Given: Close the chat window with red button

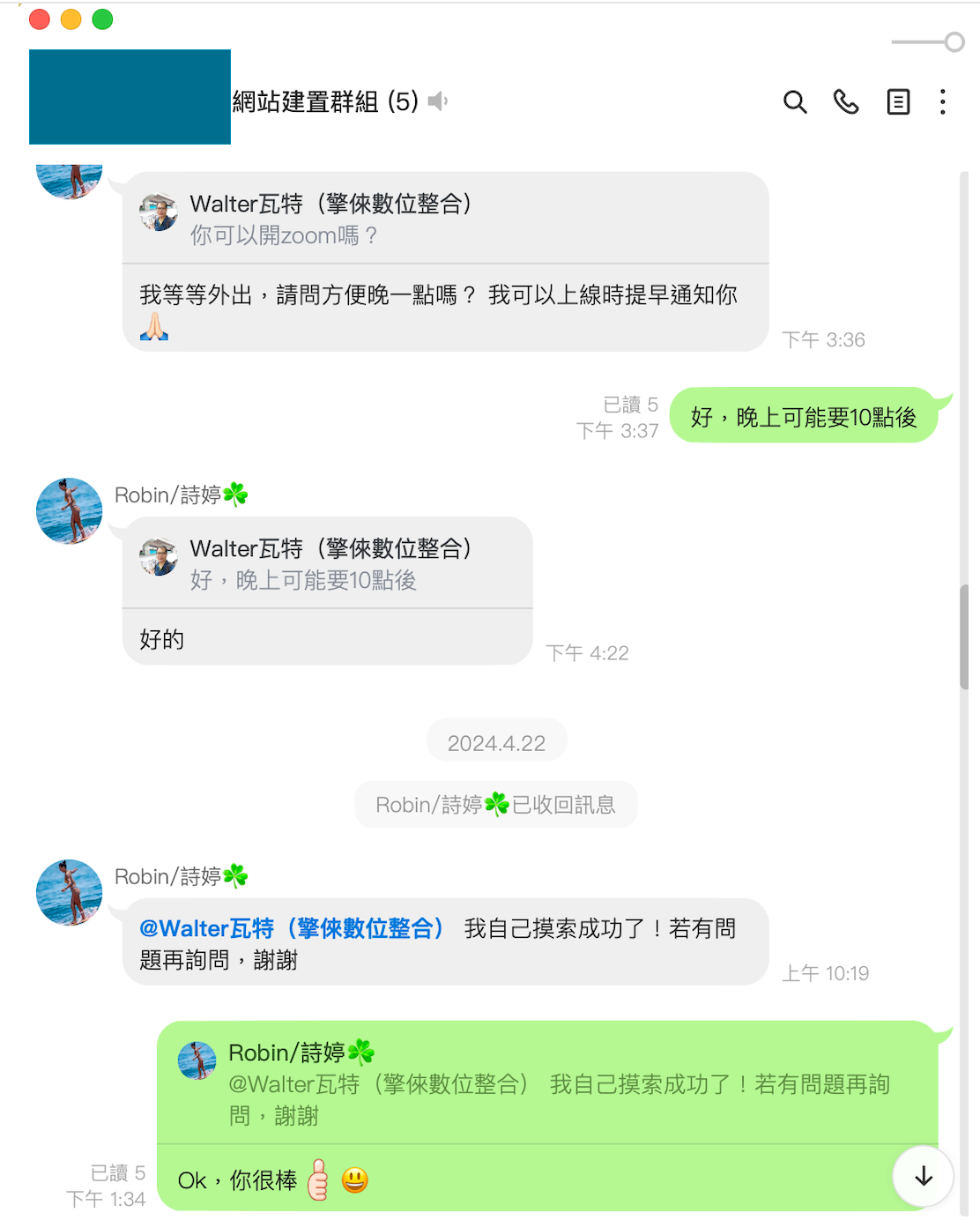Looking at the screenshot, I should click(40, 19).
